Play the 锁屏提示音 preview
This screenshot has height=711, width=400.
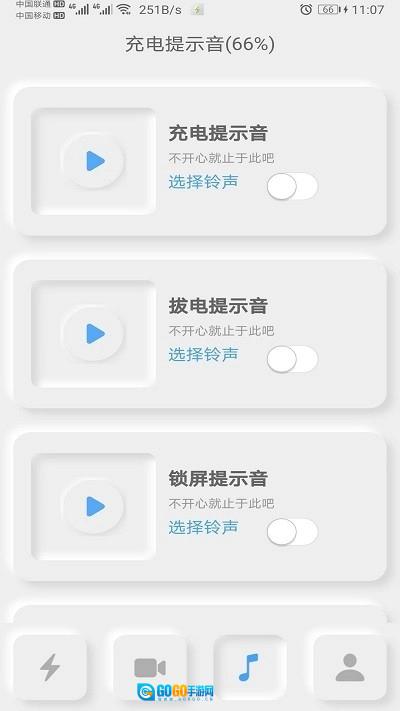[x=93, y=506]
